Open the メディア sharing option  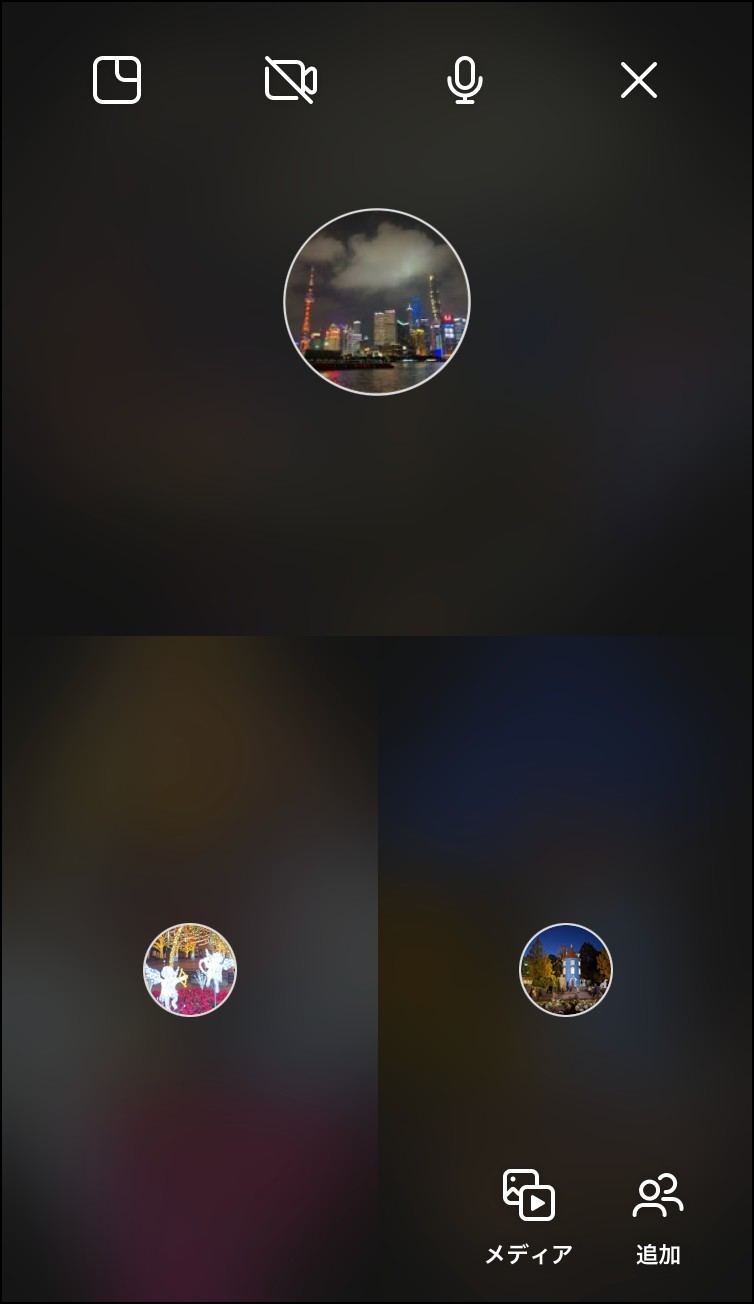pos(528,1214)
